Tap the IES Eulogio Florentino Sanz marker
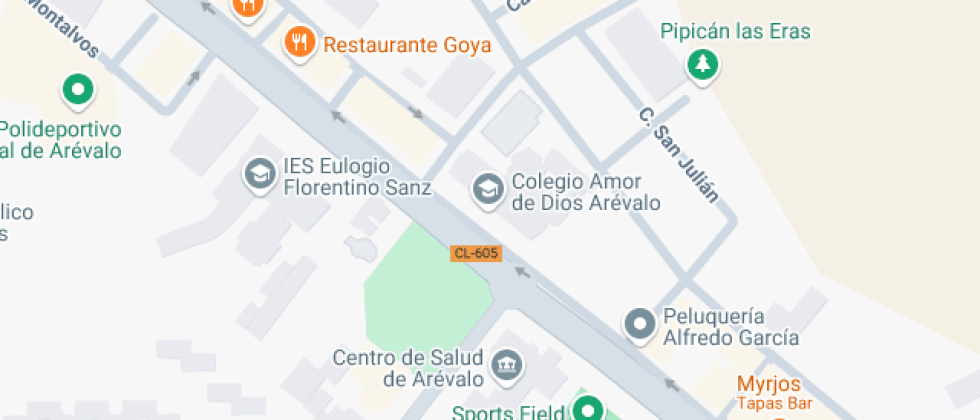 261,175
